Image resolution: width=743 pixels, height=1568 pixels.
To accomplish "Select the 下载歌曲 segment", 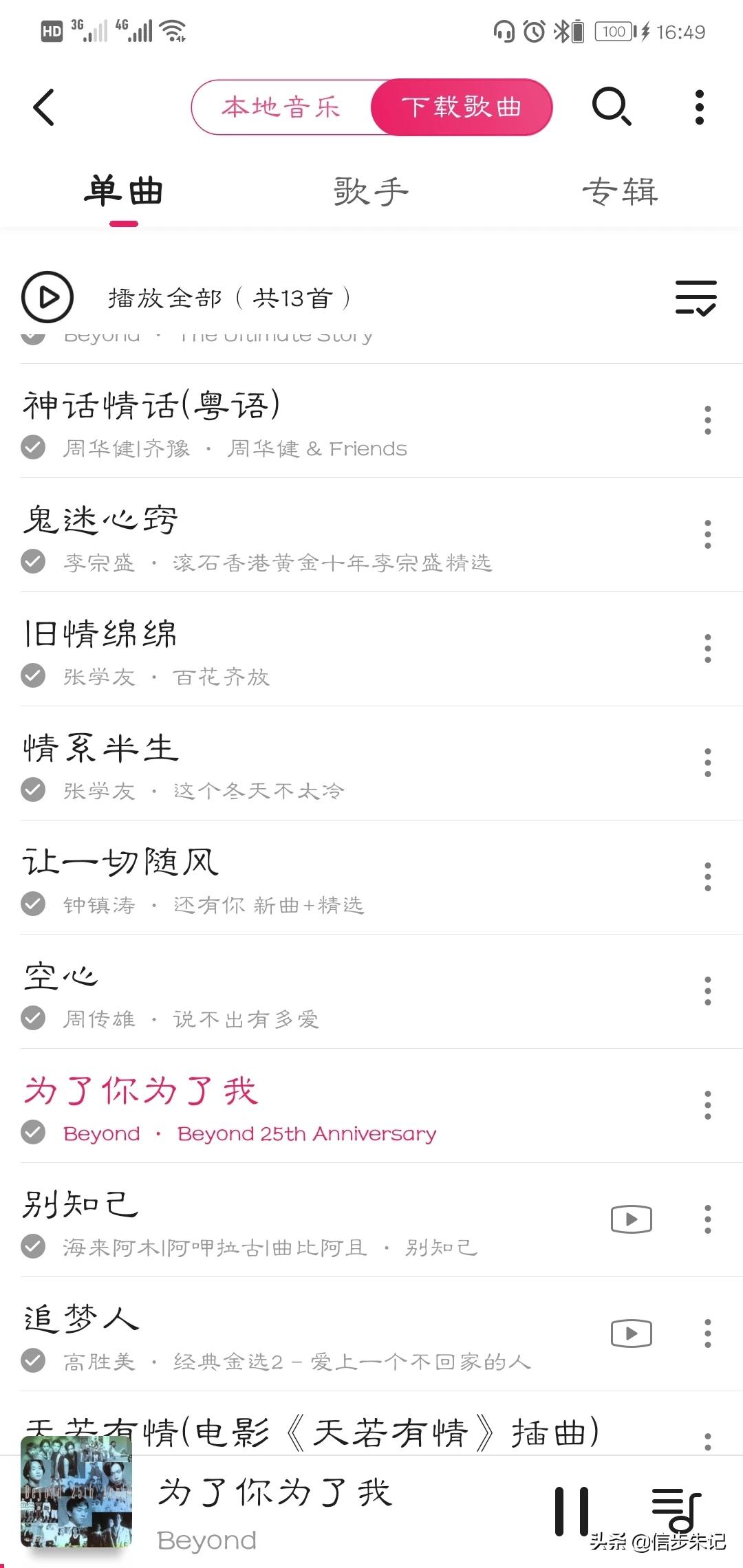I will pyautogui.click(x=462, y=107).
